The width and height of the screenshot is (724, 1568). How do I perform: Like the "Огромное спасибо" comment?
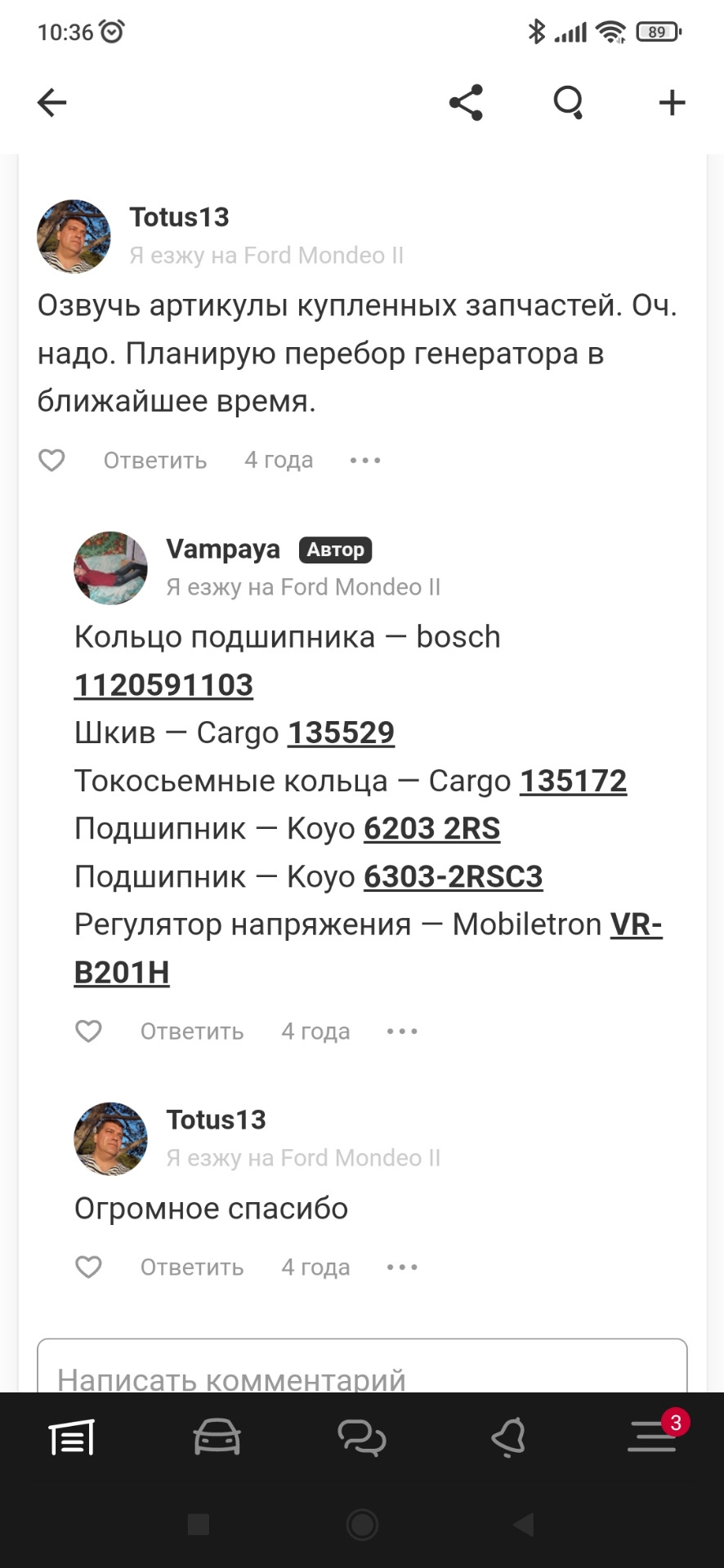(88, 1267)
